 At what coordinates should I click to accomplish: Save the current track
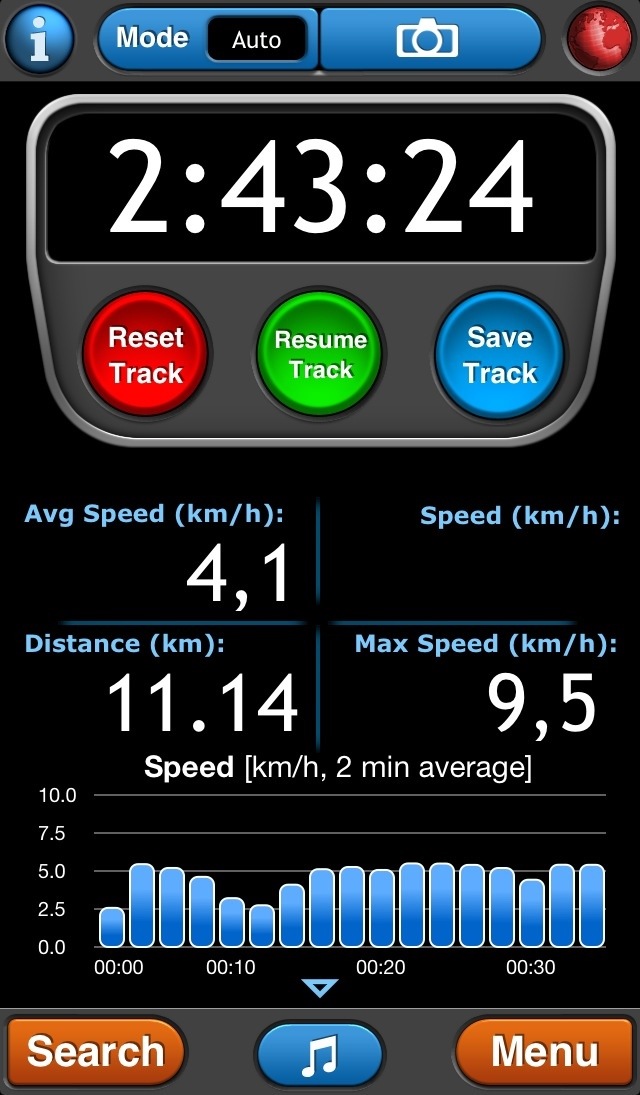pyautogui.click(x=500, y=355)
